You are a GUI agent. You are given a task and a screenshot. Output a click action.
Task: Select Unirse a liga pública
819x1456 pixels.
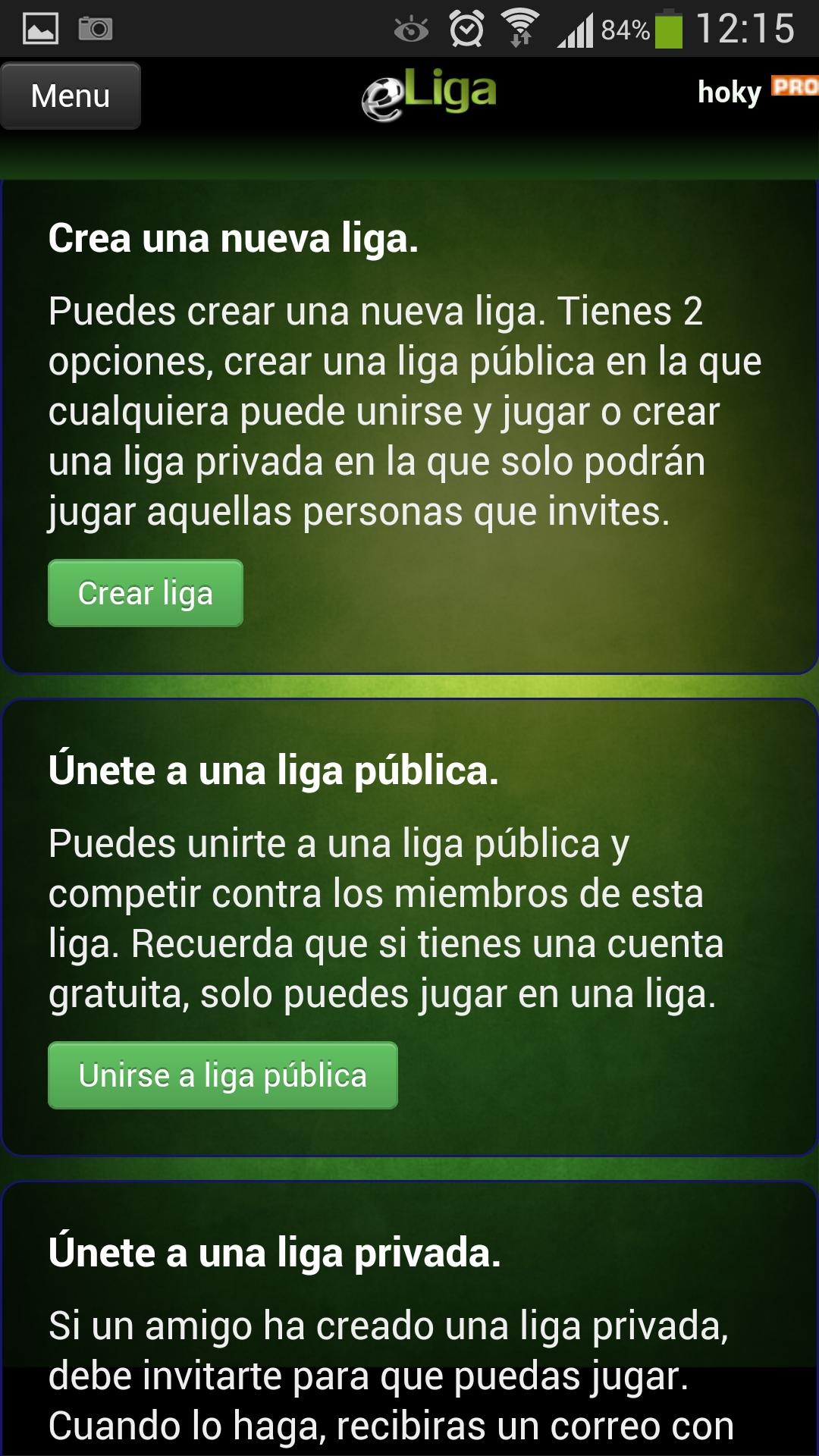(x=223, y=1075)
